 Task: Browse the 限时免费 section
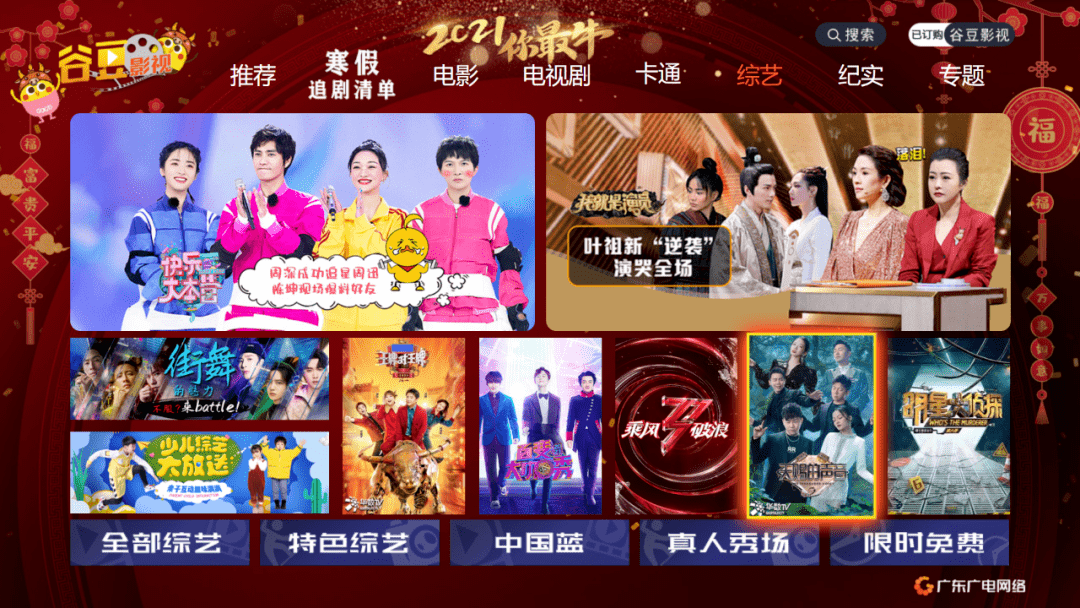pos(920,543)
